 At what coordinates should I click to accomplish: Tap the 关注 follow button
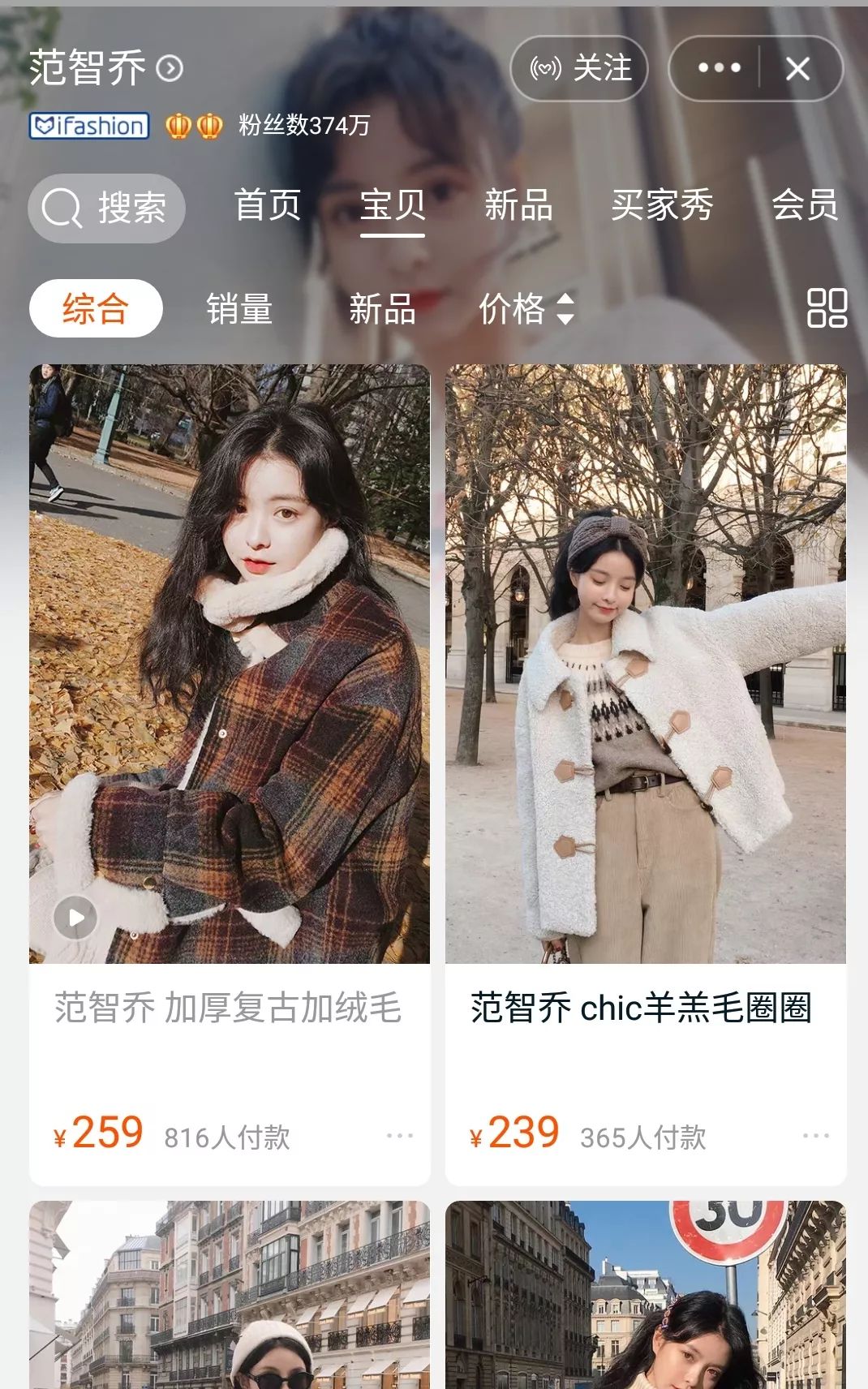[x=580, y=69]
